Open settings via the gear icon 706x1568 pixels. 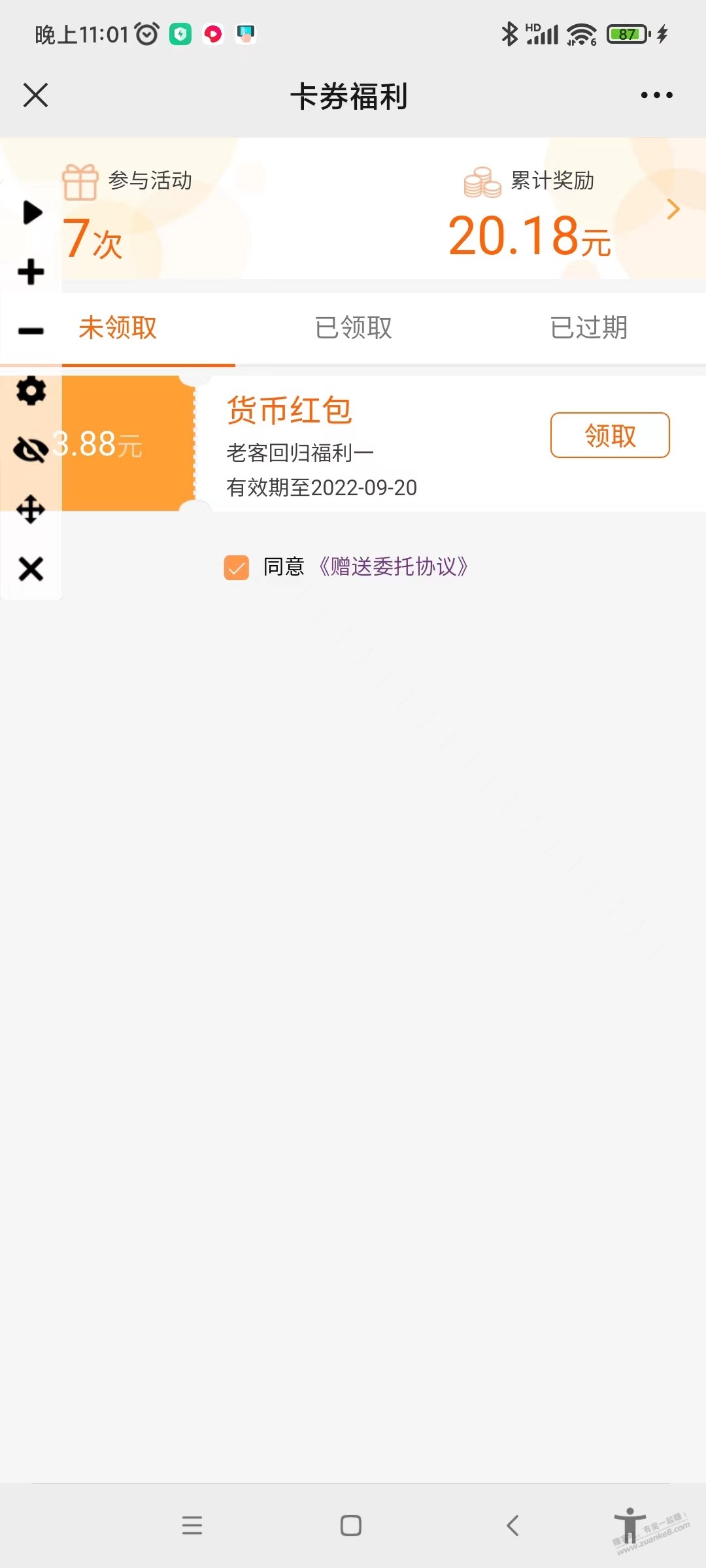coord(31,389)
